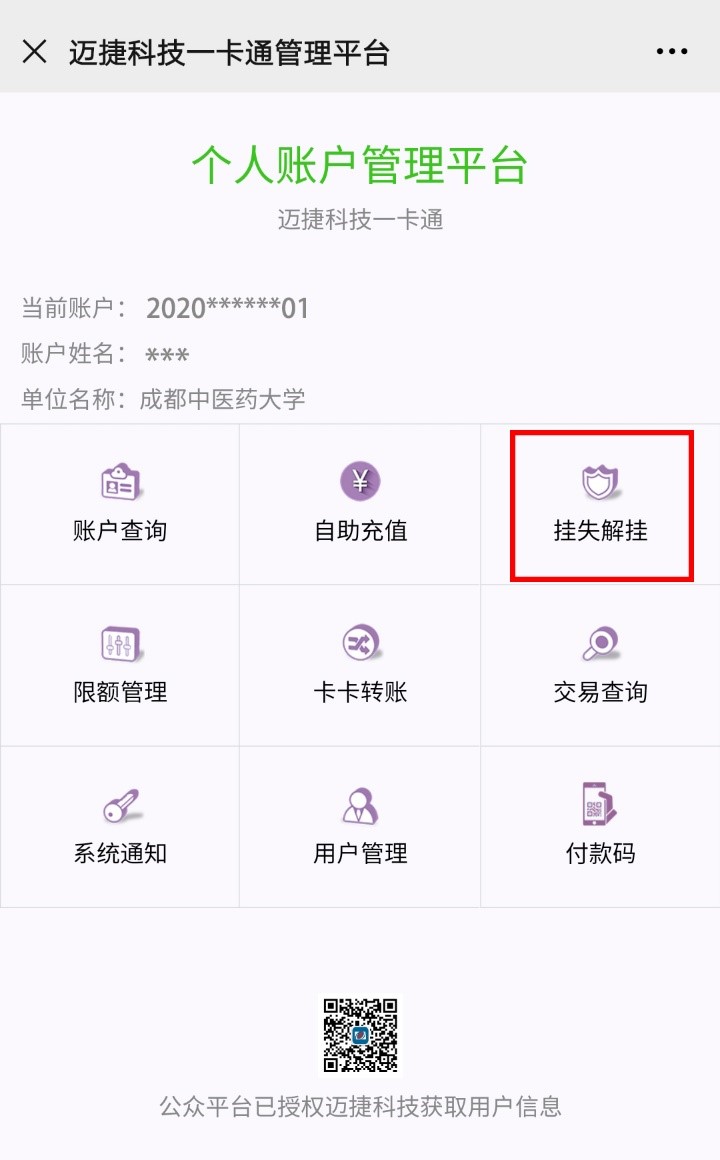Screen dimensions: 720x1160
Task: Open the three-dot overflow menu
Action: pyautogui.click(x=672, y=52)
